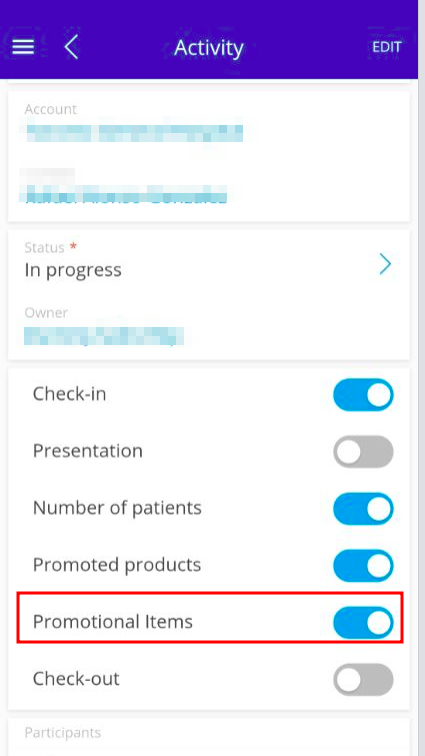425x756 pixels.
Task: Toggle the Promoted products switch
Action: tap(363, 566)
